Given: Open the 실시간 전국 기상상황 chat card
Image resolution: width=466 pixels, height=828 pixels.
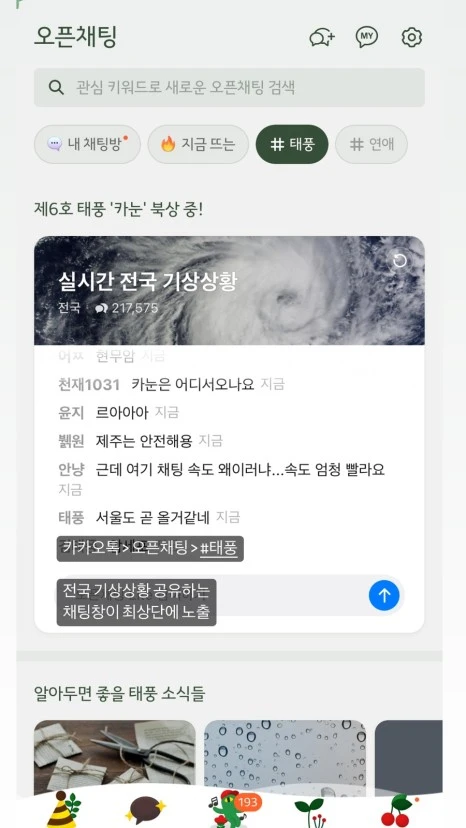Looking at the screenshot, I should coord(229,290).
